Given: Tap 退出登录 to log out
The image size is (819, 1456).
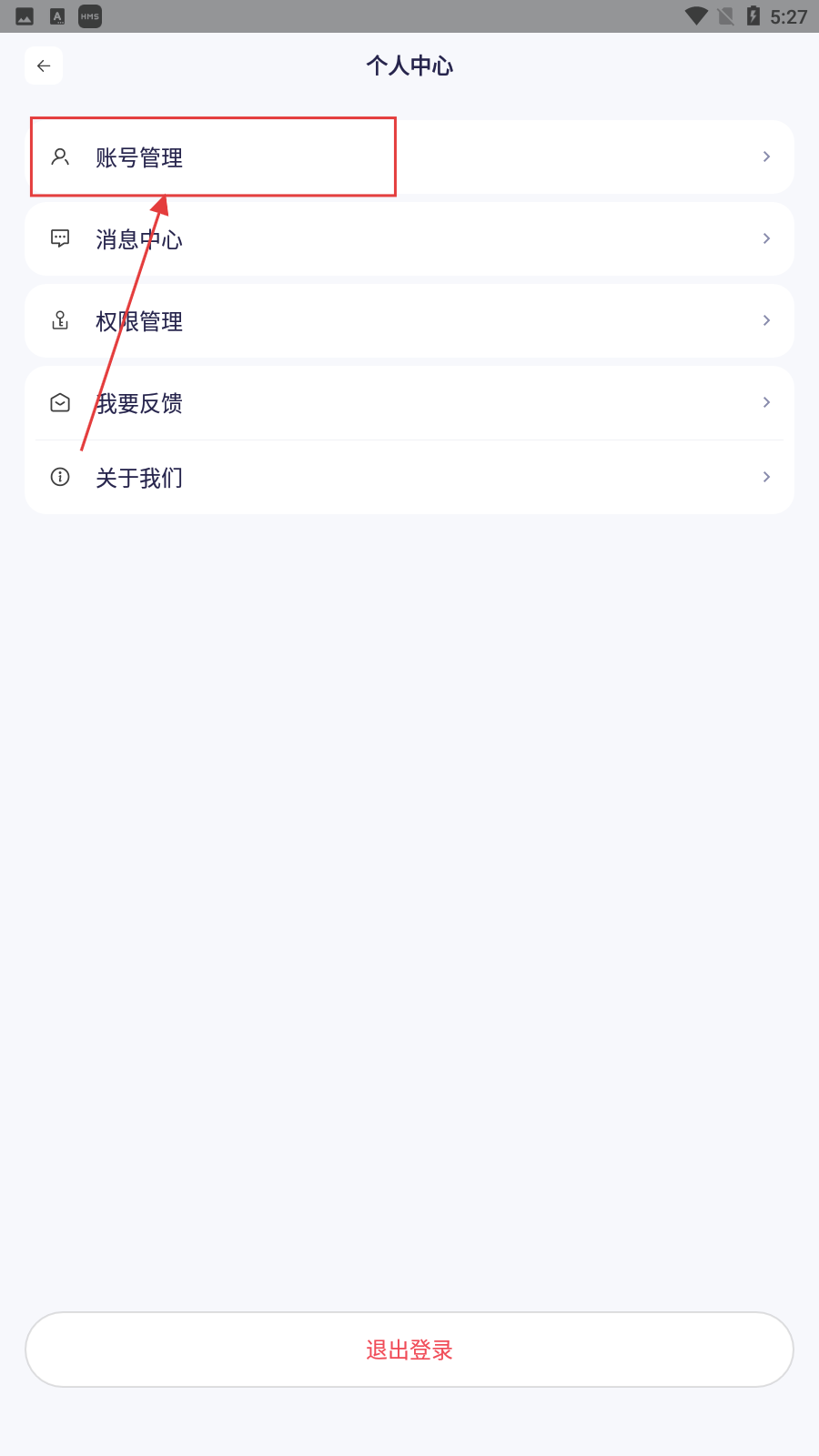Looking at the screenshot, I should click(409, 1350).
